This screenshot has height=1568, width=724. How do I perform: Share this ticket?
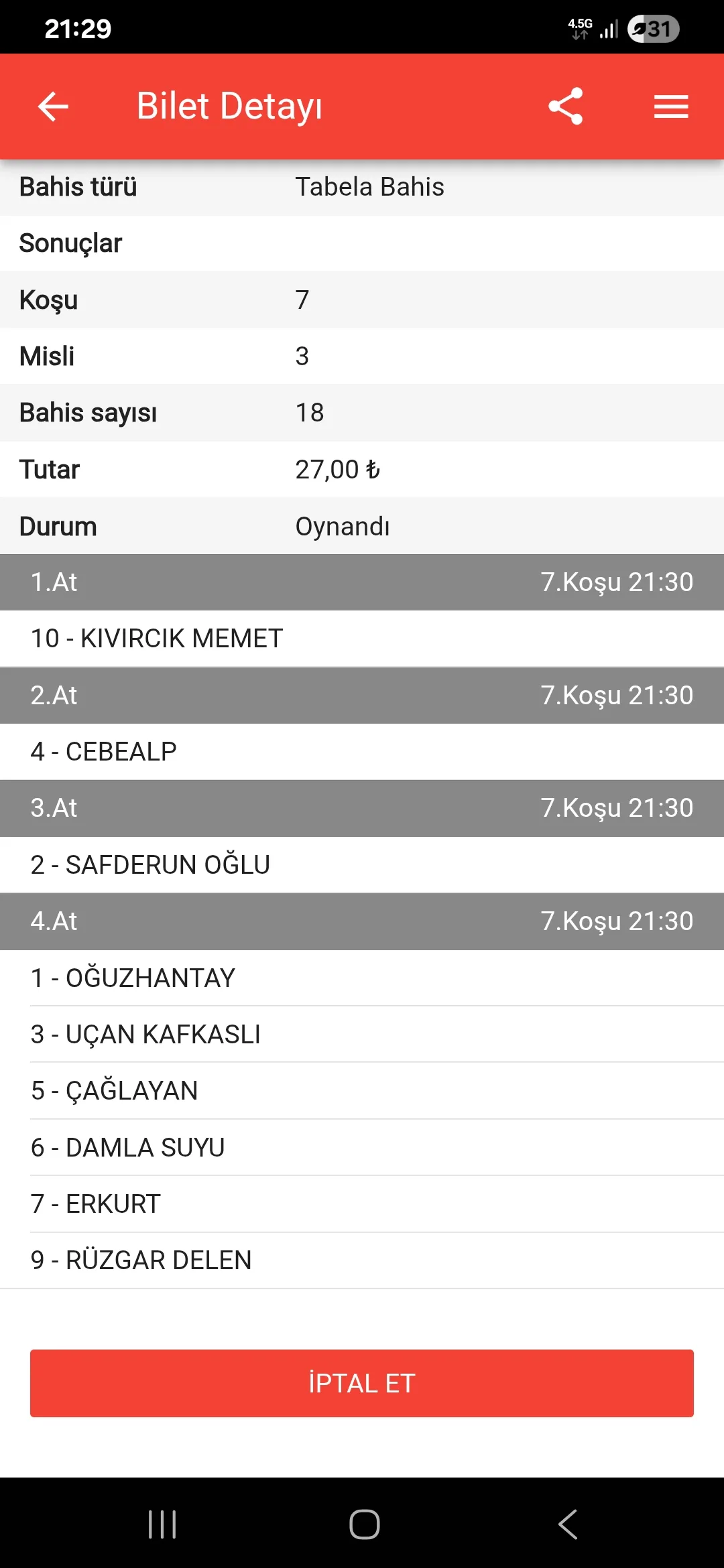565,107
